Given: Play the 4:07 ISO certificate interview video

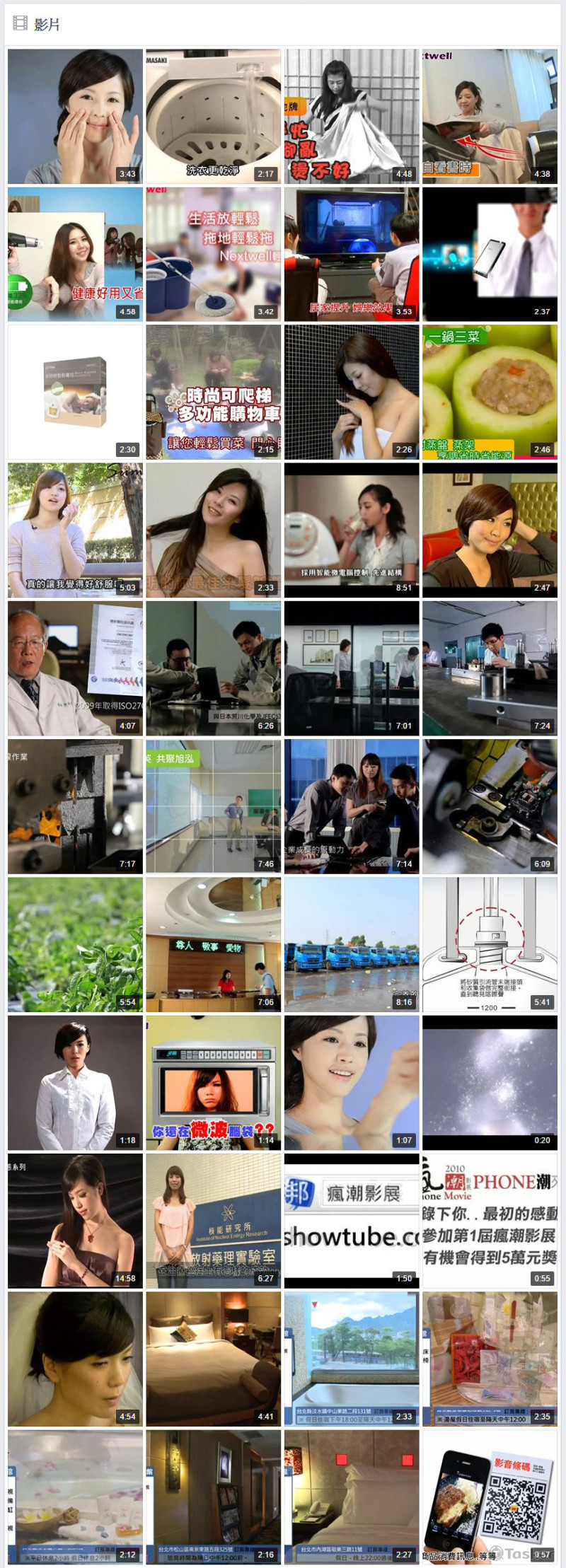Looking at the screenshot, I should point(75,668).
